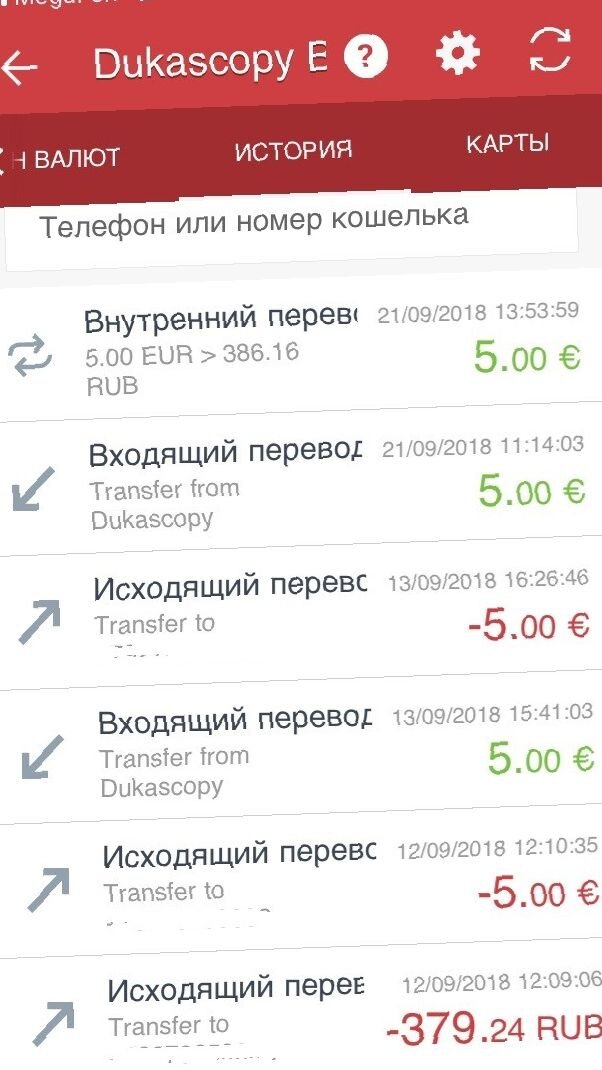Show outgoing transfer from 12/09/2018 12:10:35
This screenshot has height=1070, width=602.
pyautogui.click(x=300, y=888)
